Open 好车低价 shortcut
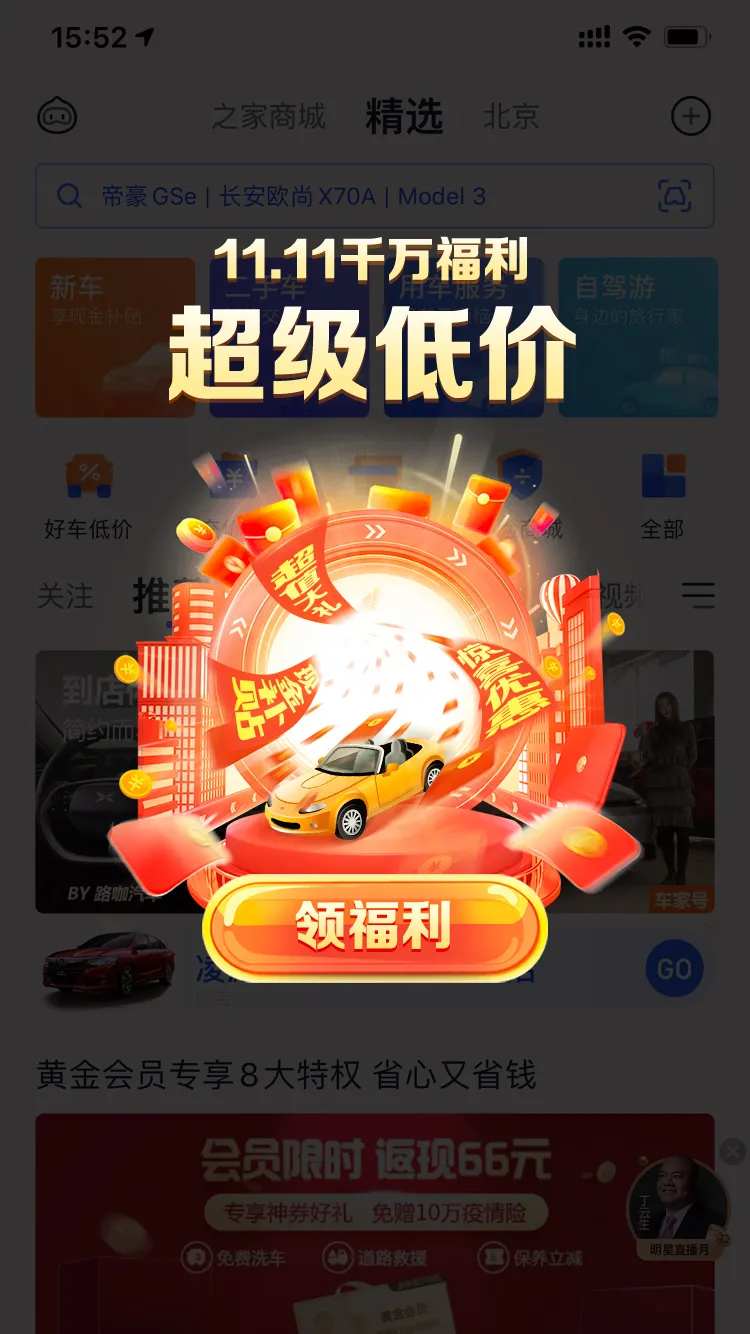750x1334 pixels. tap(87, 495)
